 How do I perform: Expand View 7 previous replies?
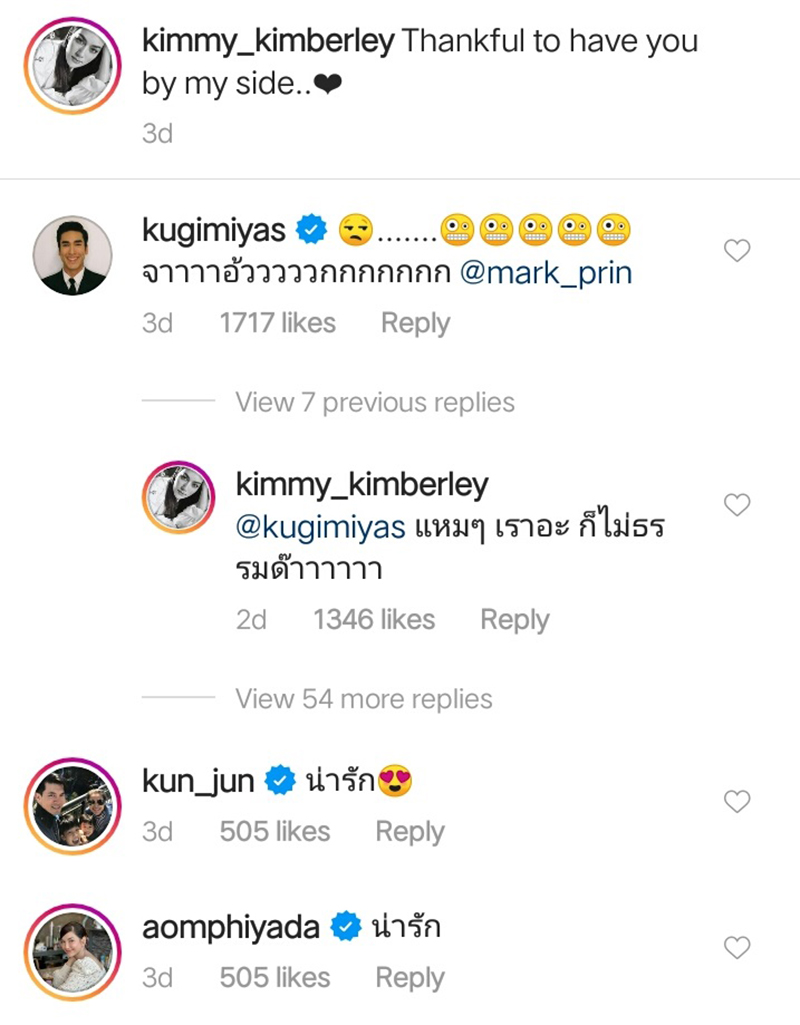[373, 402]
